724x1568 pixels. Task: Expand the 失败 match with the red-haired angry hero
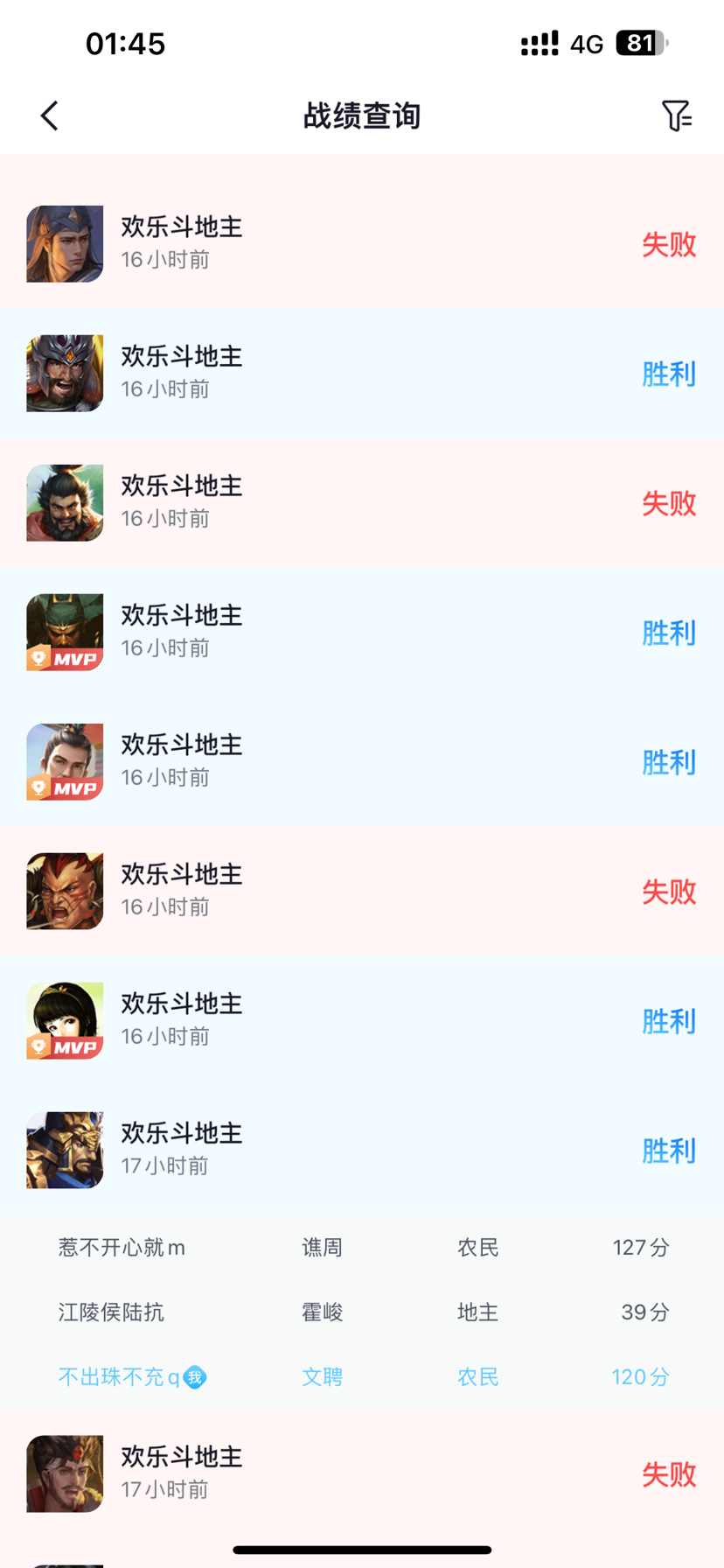coord(362,891)
